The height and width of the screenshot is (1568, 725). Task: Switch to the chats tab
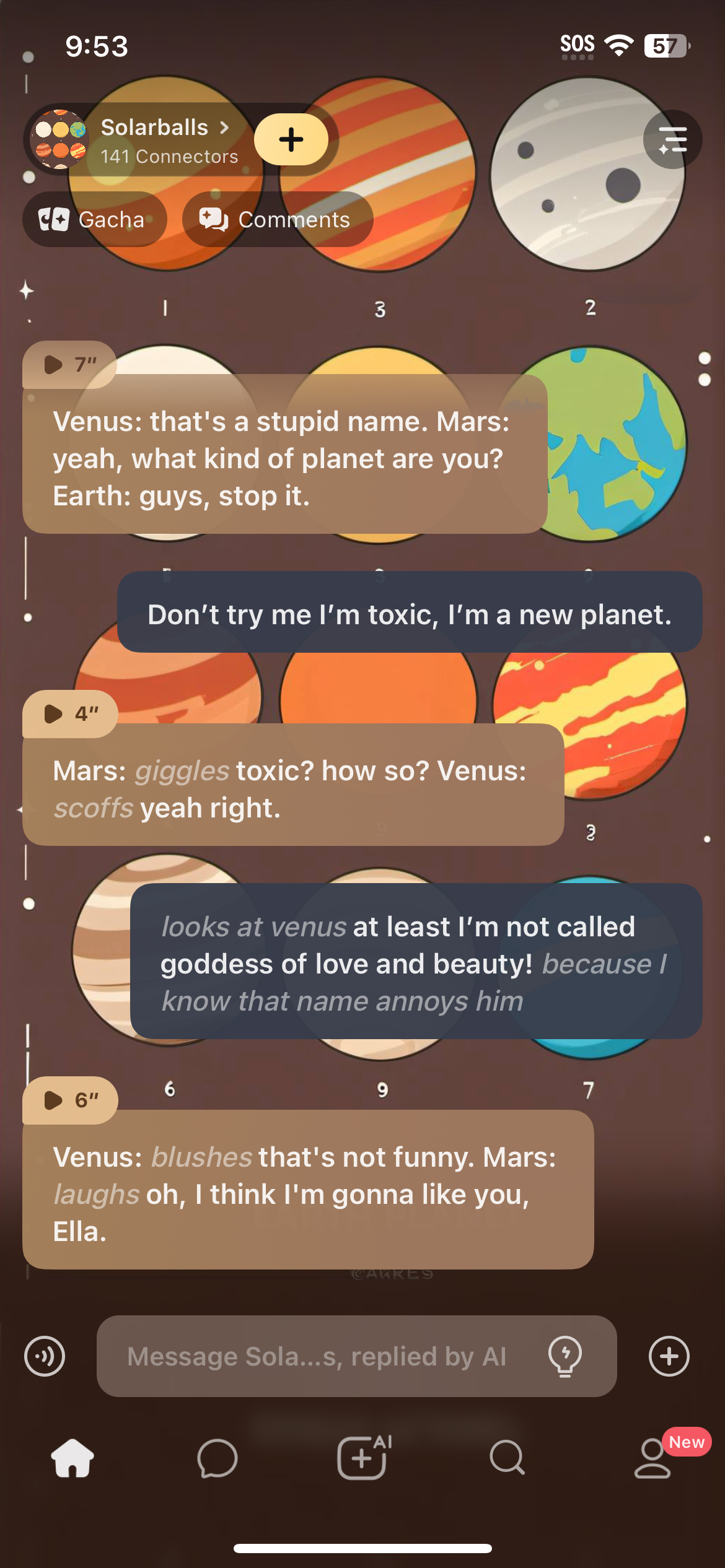pos(217,1458)
